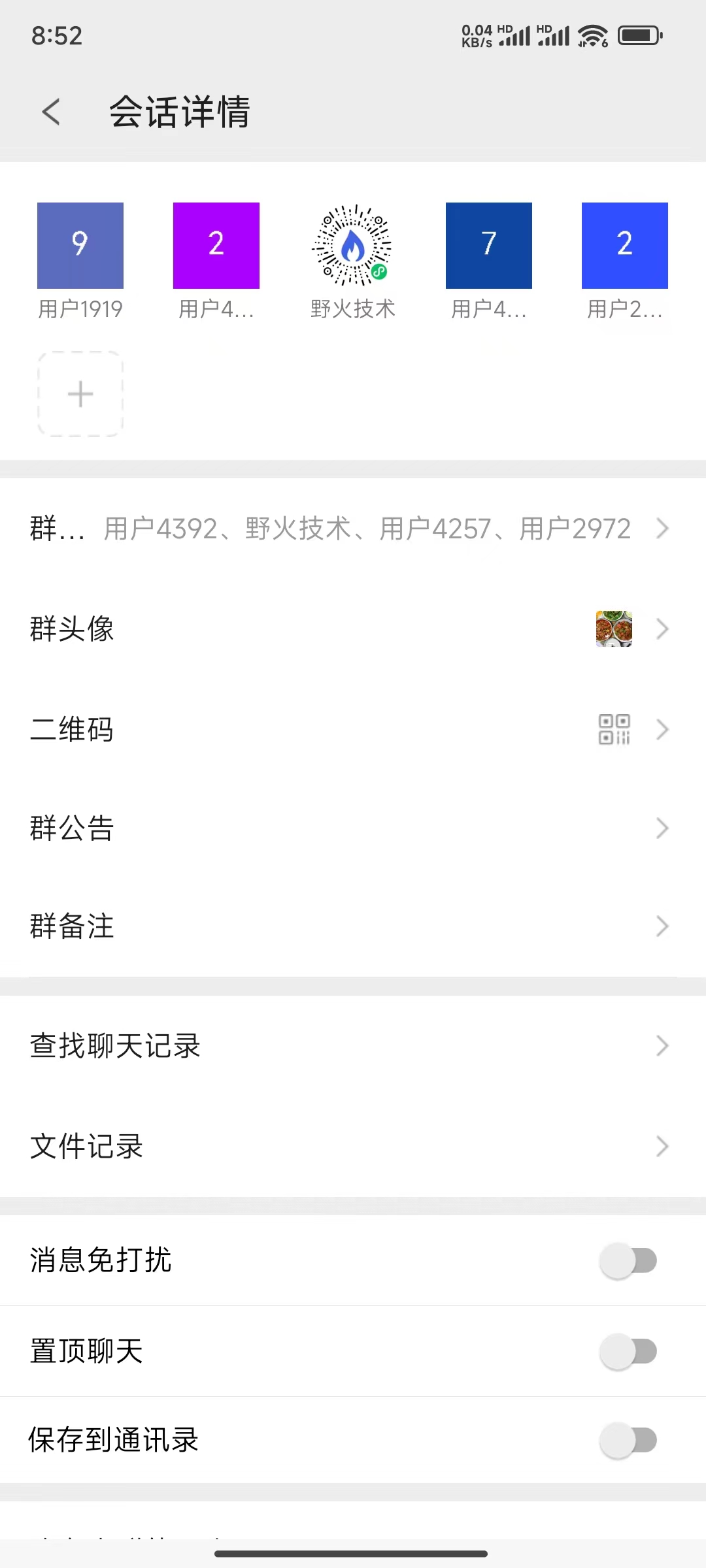
Task: Open member 用户1919's profile
Action: coord(80,246)
